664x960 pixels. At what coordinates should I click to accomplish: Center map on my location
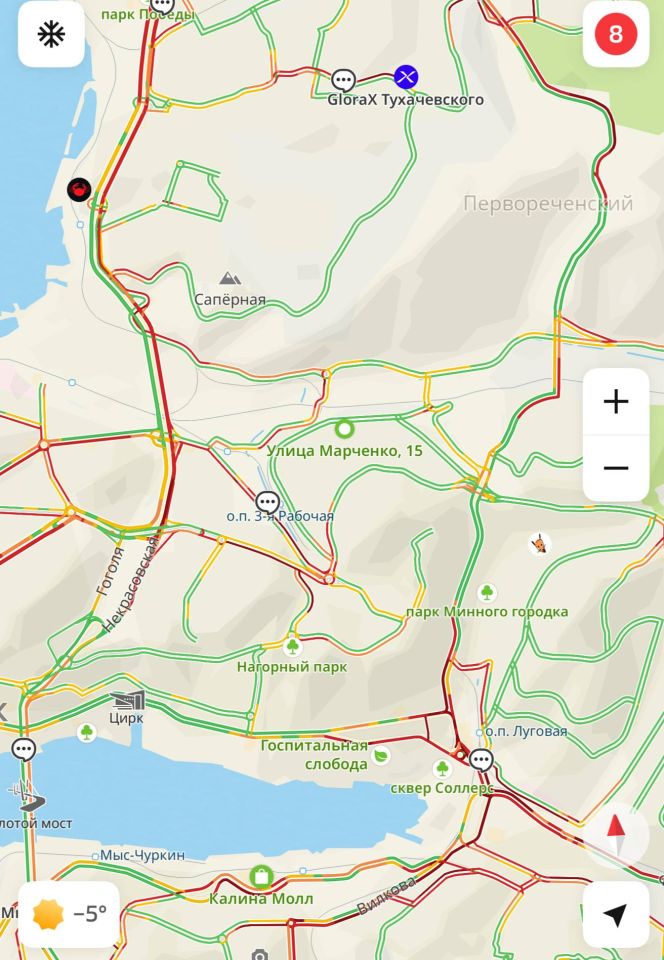616,914
